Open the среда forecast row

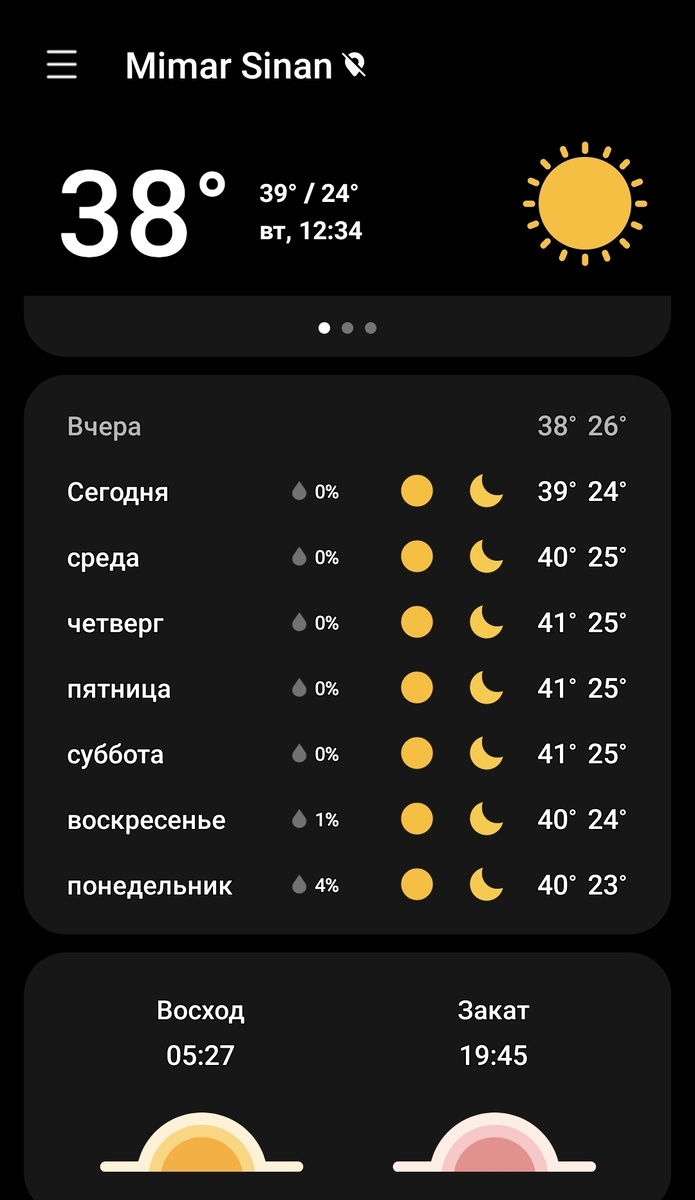(347, 557)
